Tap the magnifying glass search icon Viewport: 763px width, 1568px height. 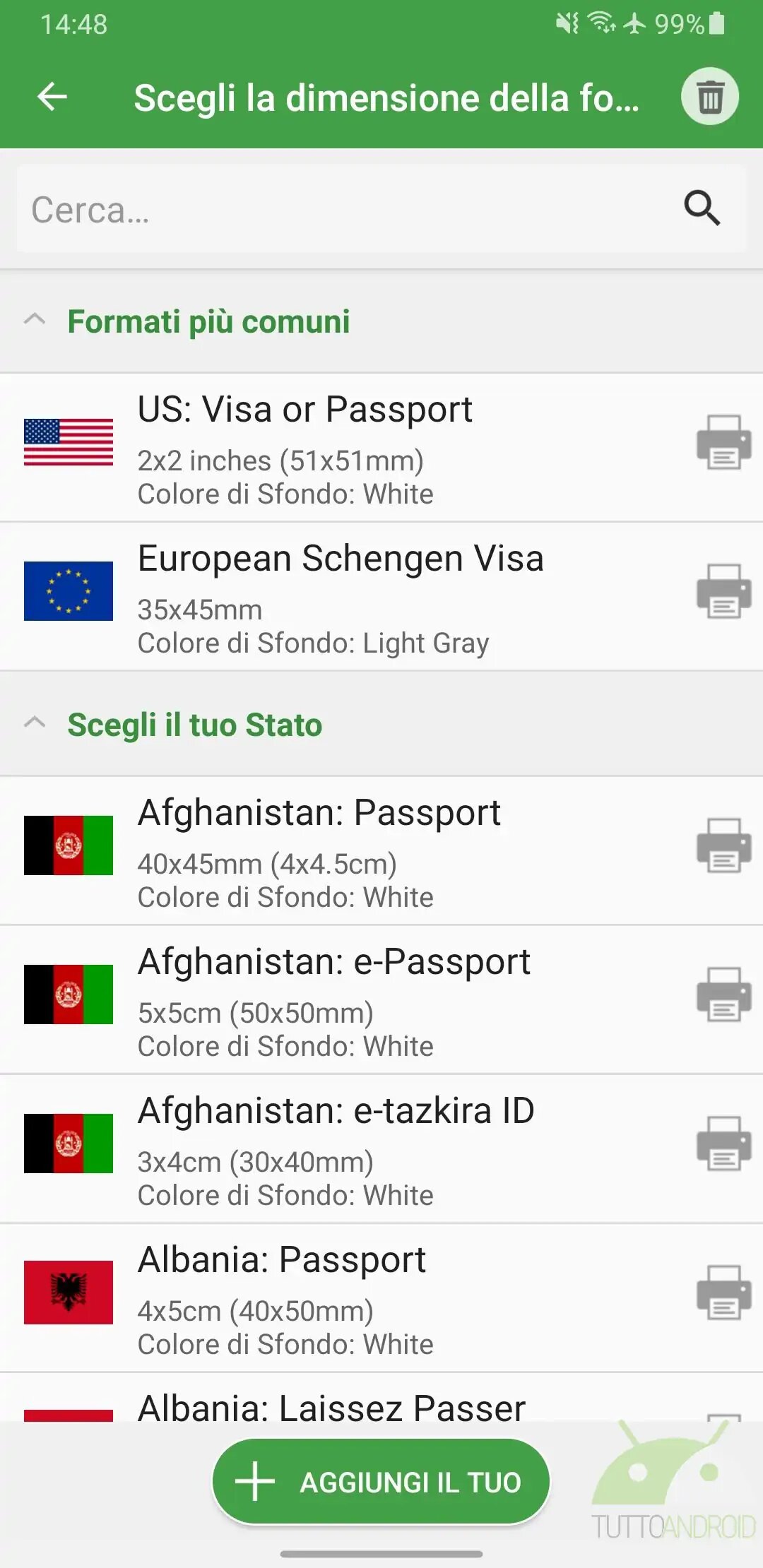702,208
